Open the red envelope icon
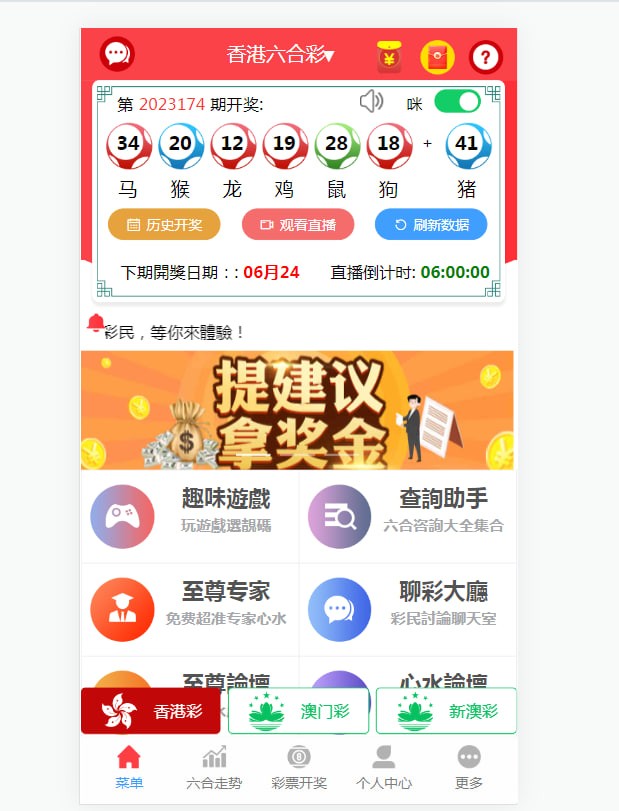The height and width of the screenshot is (811, 619). click(389, 57)
